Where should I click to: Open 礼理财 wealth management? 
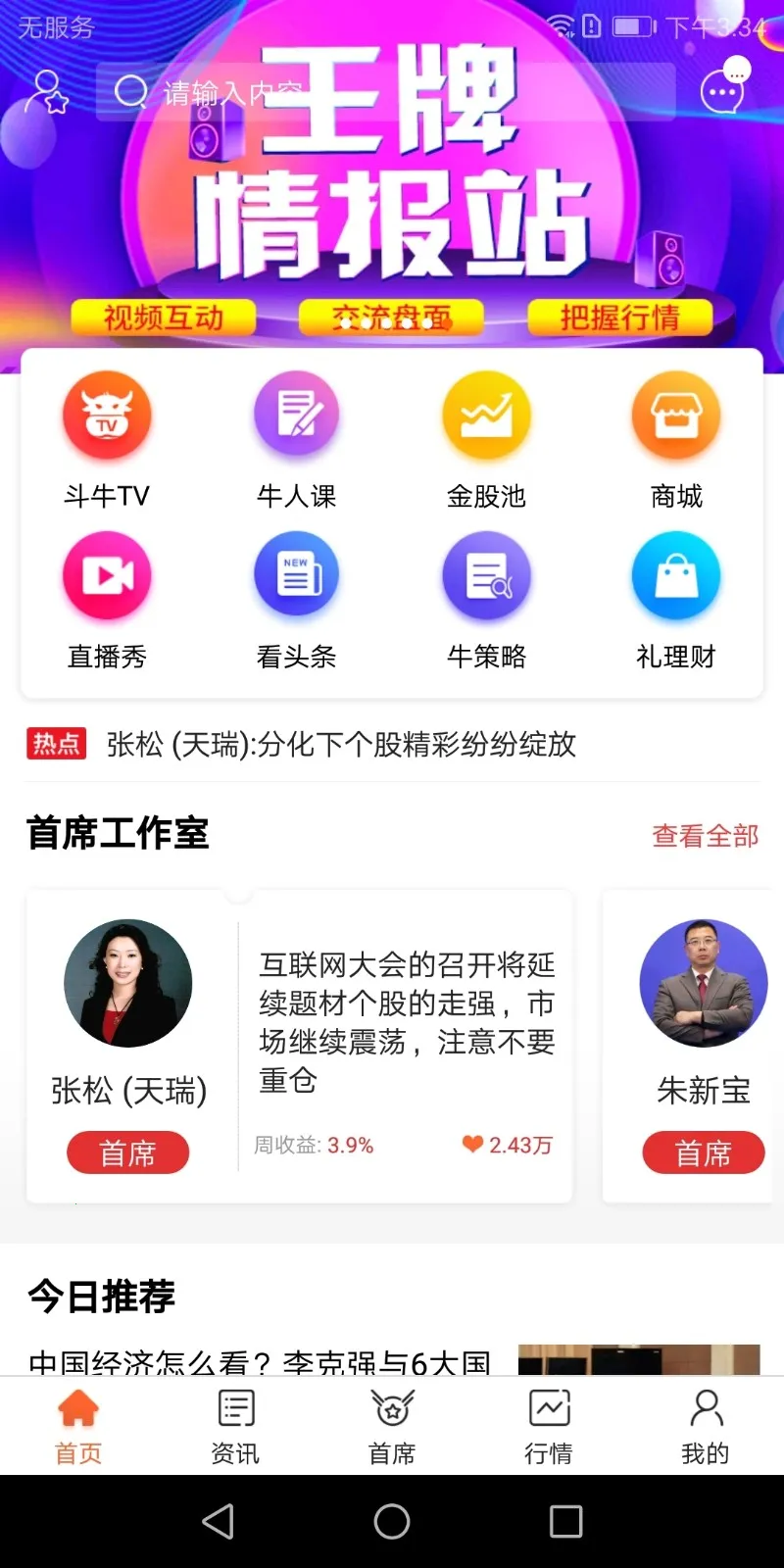point(676,576)
